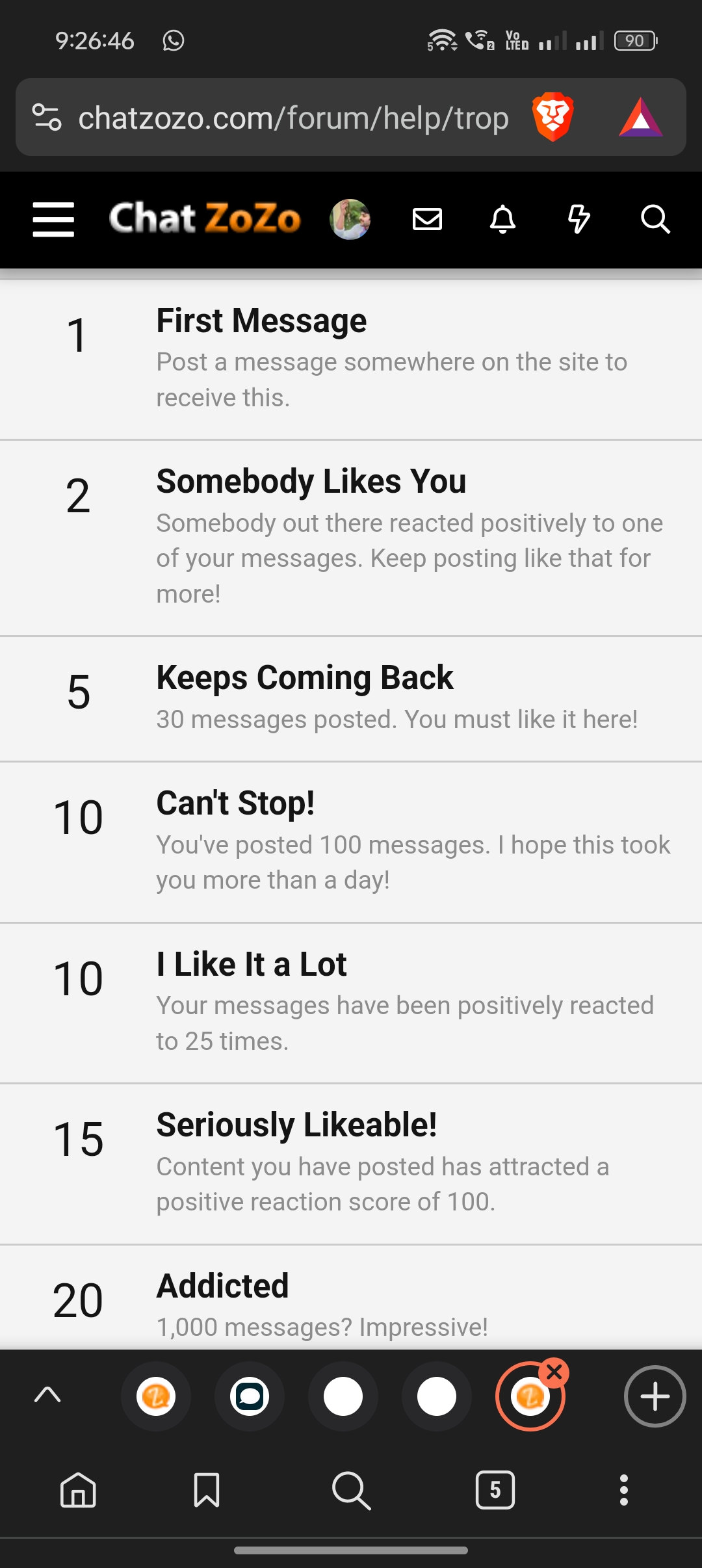Open the inbox envelope icon
This screenshot has height=1568, width=702.
click(x=427, y=219)
